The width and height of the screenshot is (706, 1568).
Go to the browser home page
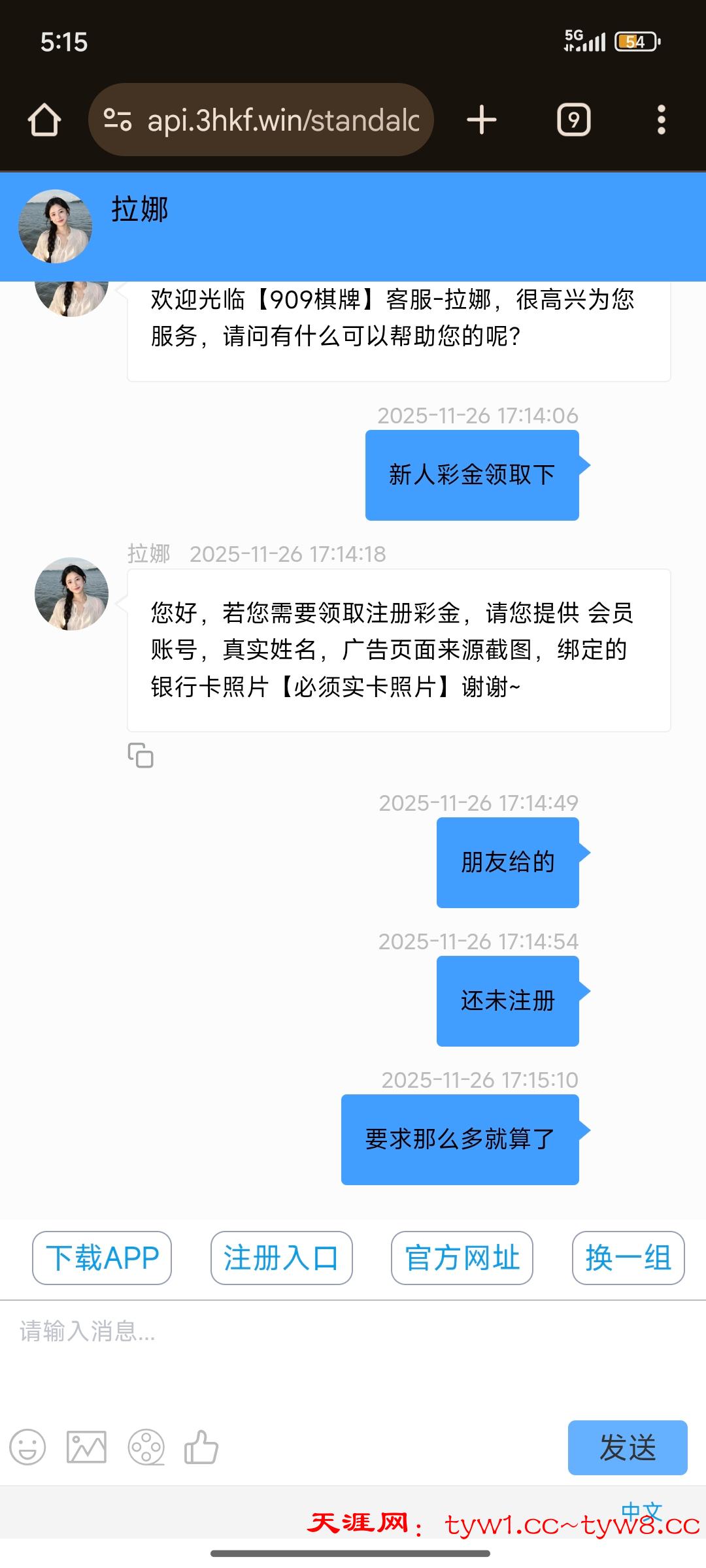[x=44, y=120]
